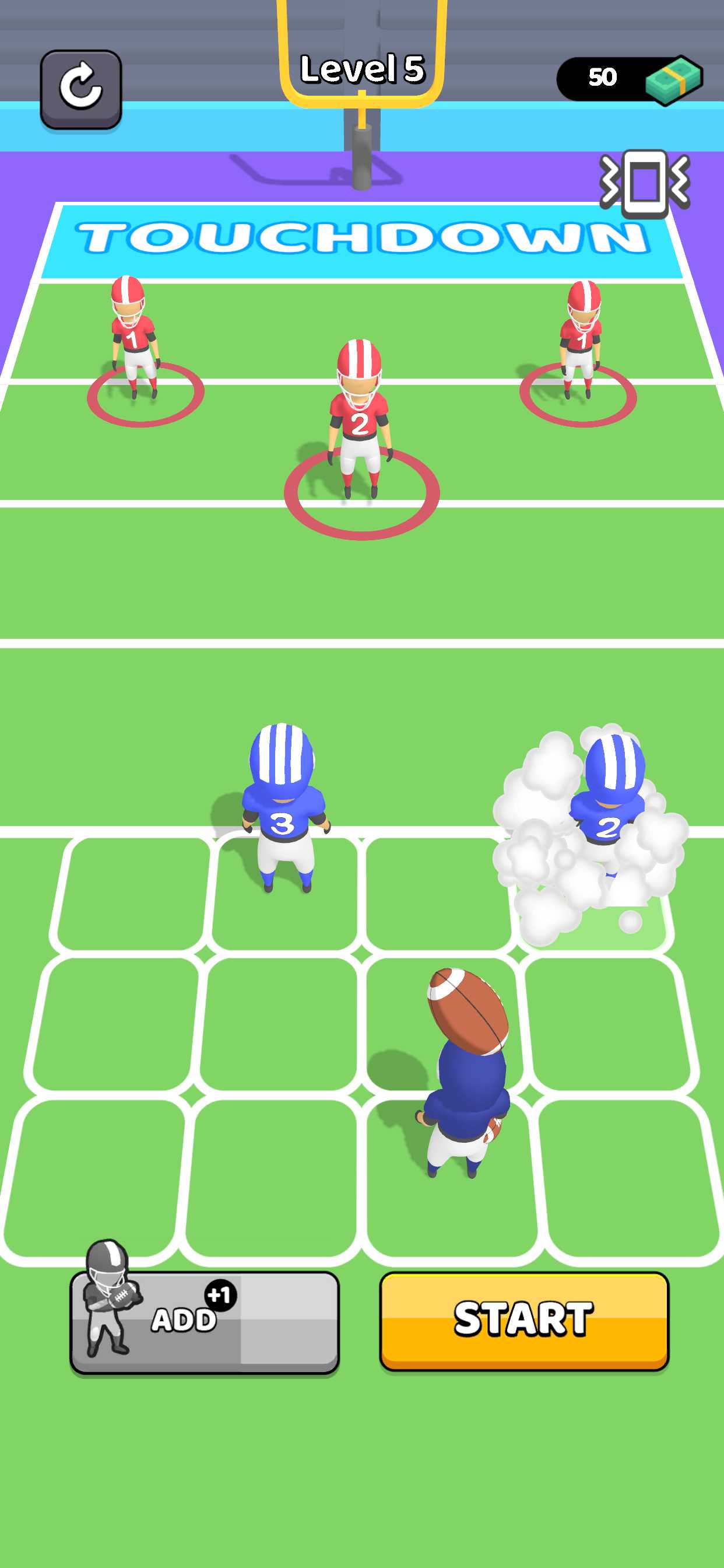Toggle the phone vibration icon

(x=644, y=183)
